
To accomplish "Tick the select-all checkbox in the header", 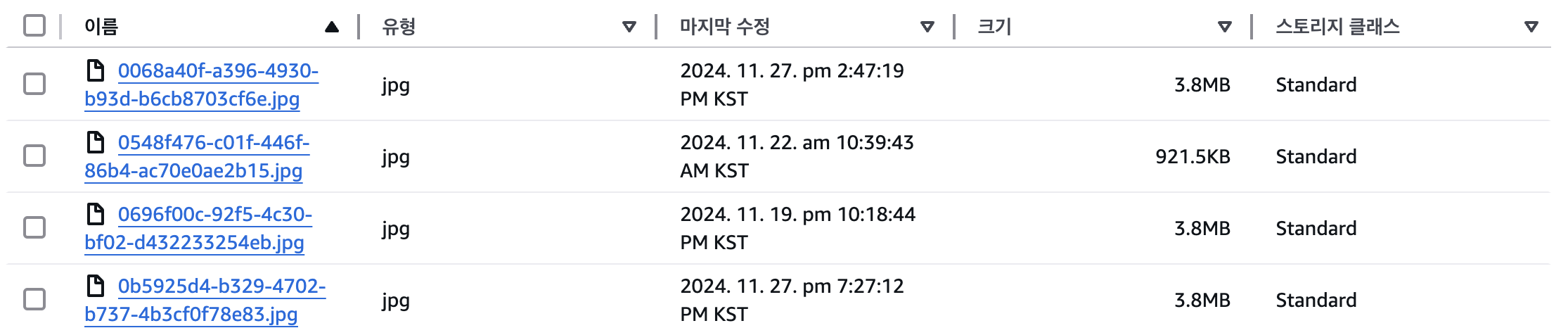I will tap(34, 26).
